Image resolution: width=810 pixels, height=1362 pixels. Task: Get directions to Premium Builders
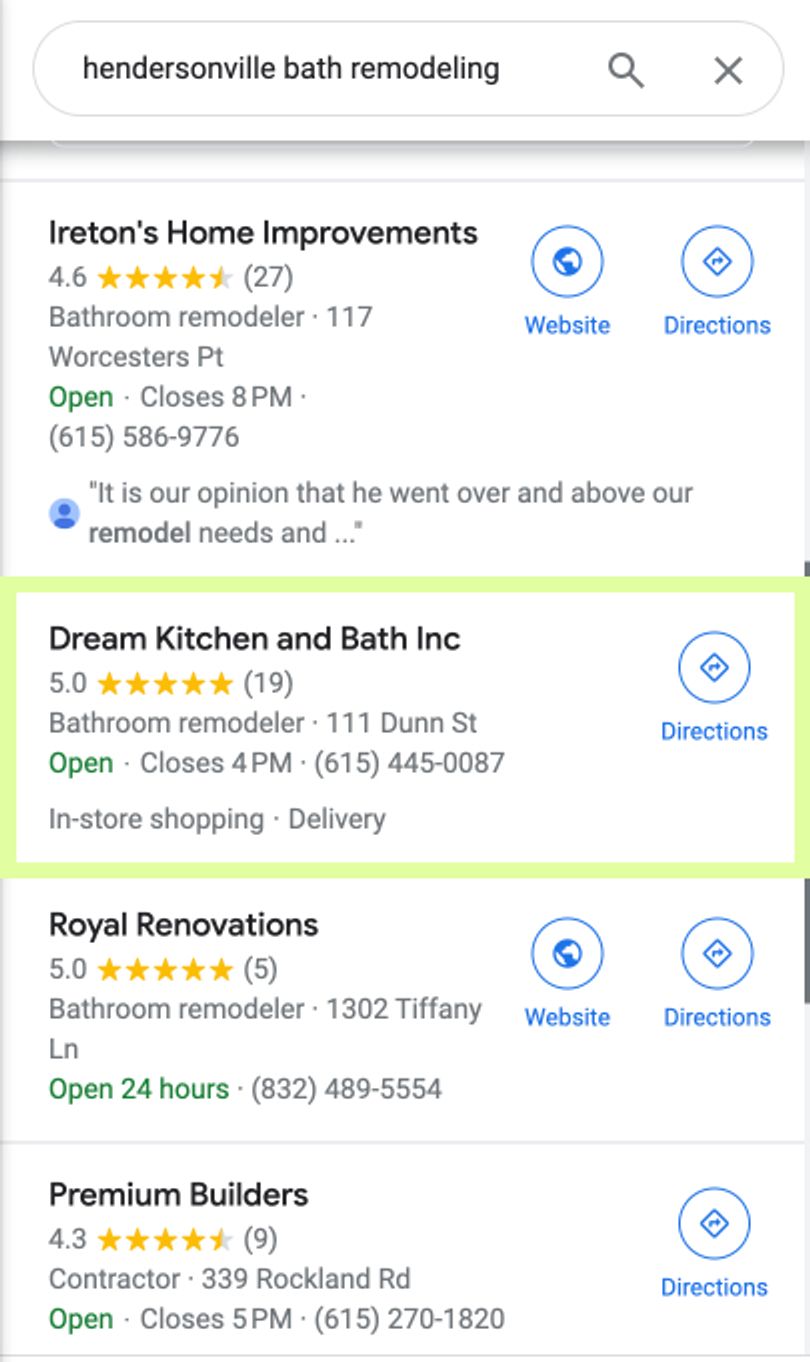714,1225
